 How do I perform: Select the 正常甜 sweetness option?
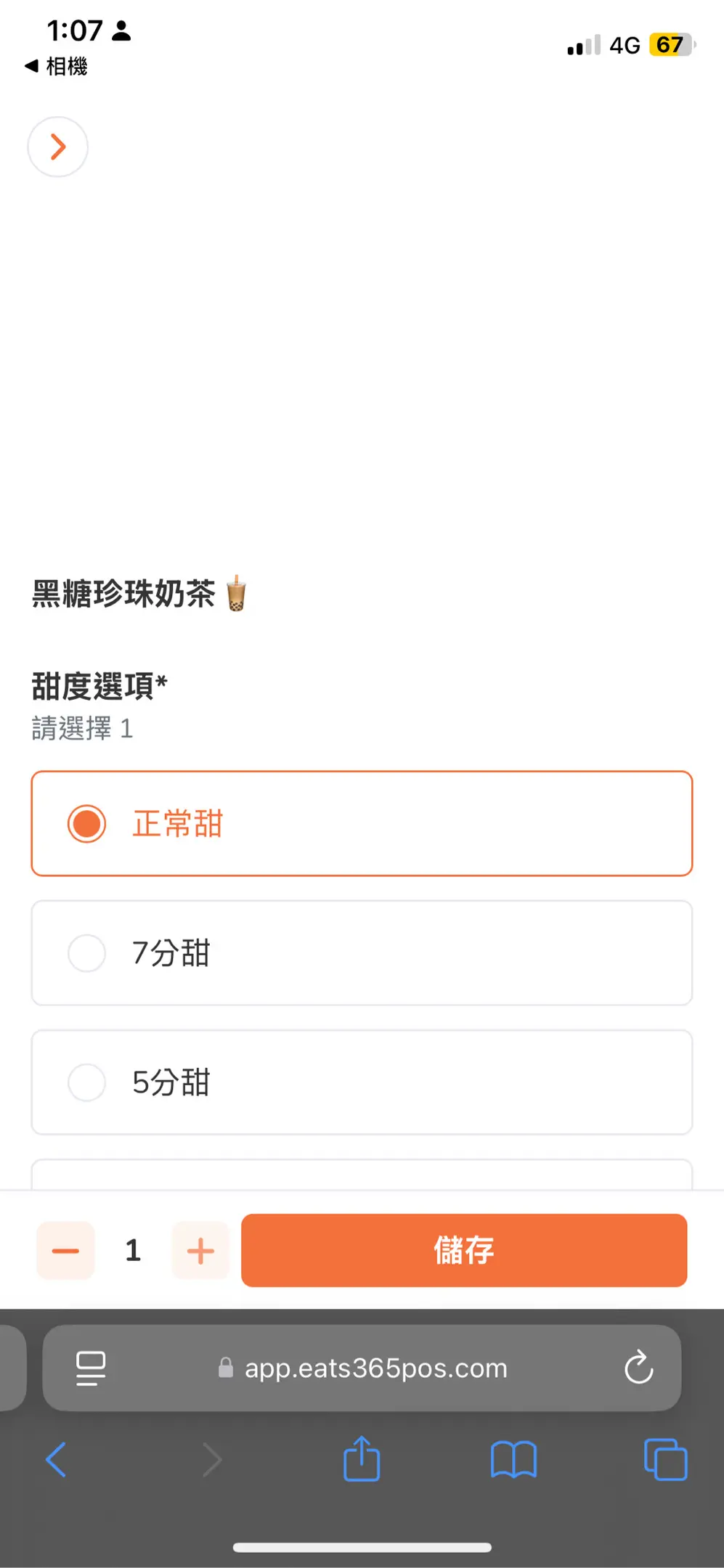(362, 823)
